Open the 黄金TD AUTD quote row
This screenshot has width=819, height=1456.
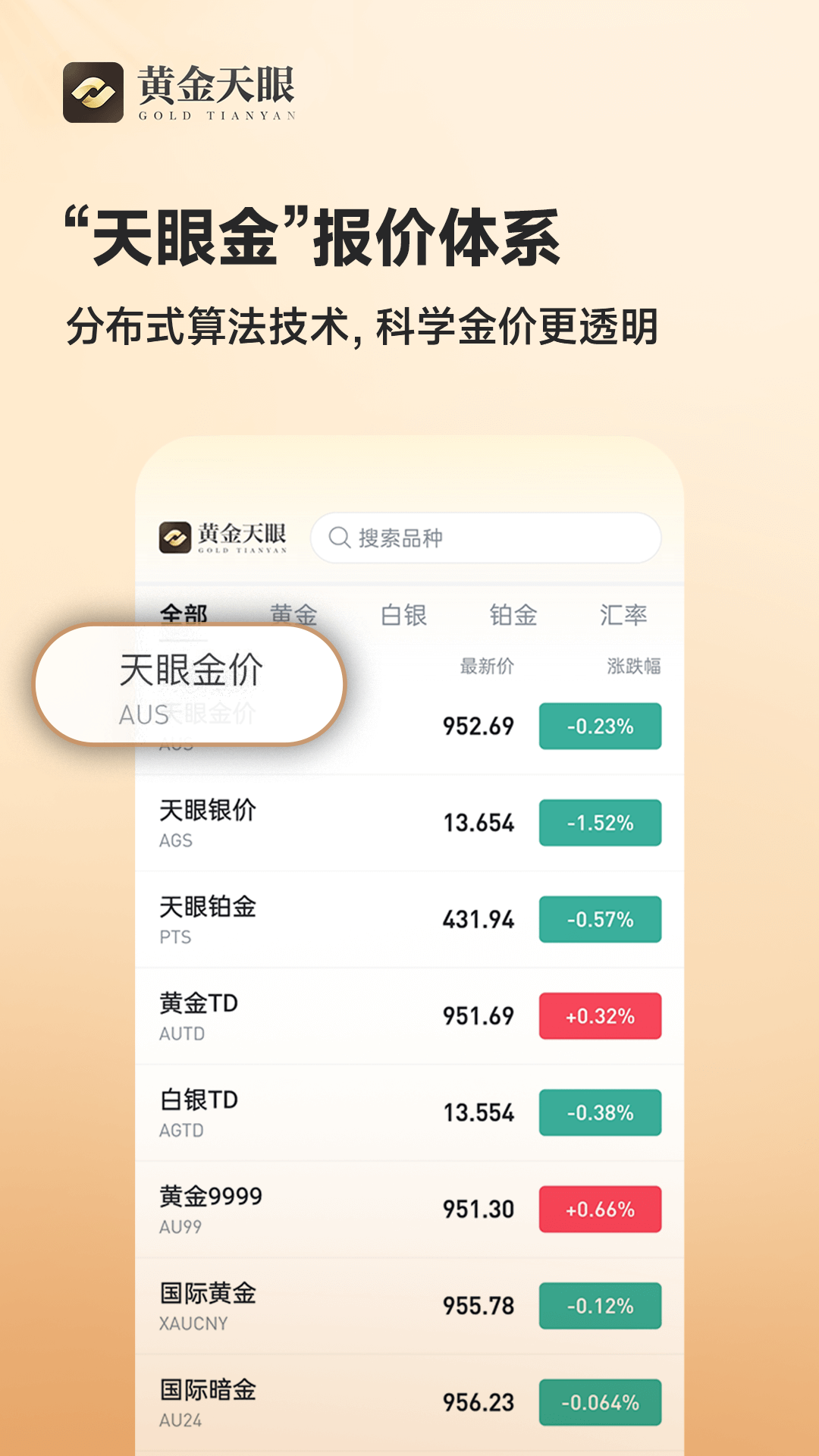409,1016
